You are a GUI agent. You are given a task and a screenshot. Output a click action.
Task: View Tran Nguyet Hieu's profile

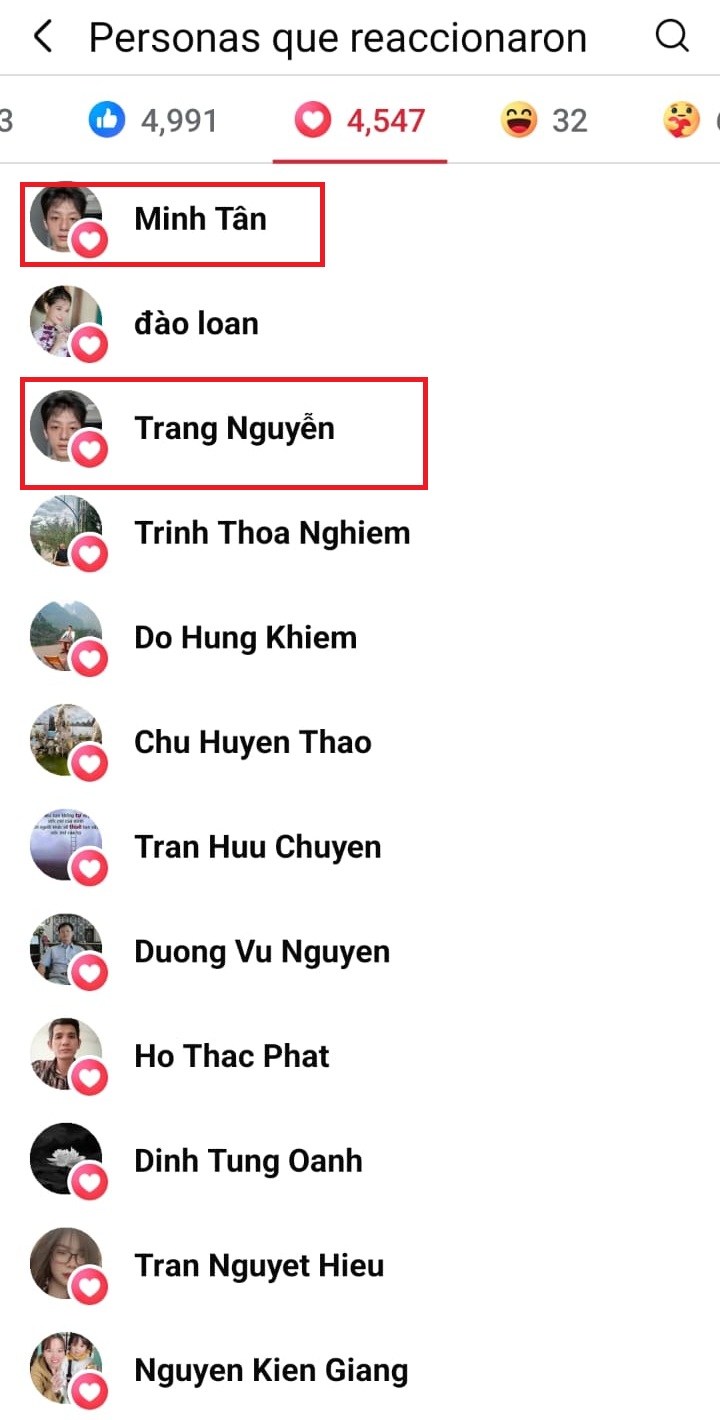259,1266
